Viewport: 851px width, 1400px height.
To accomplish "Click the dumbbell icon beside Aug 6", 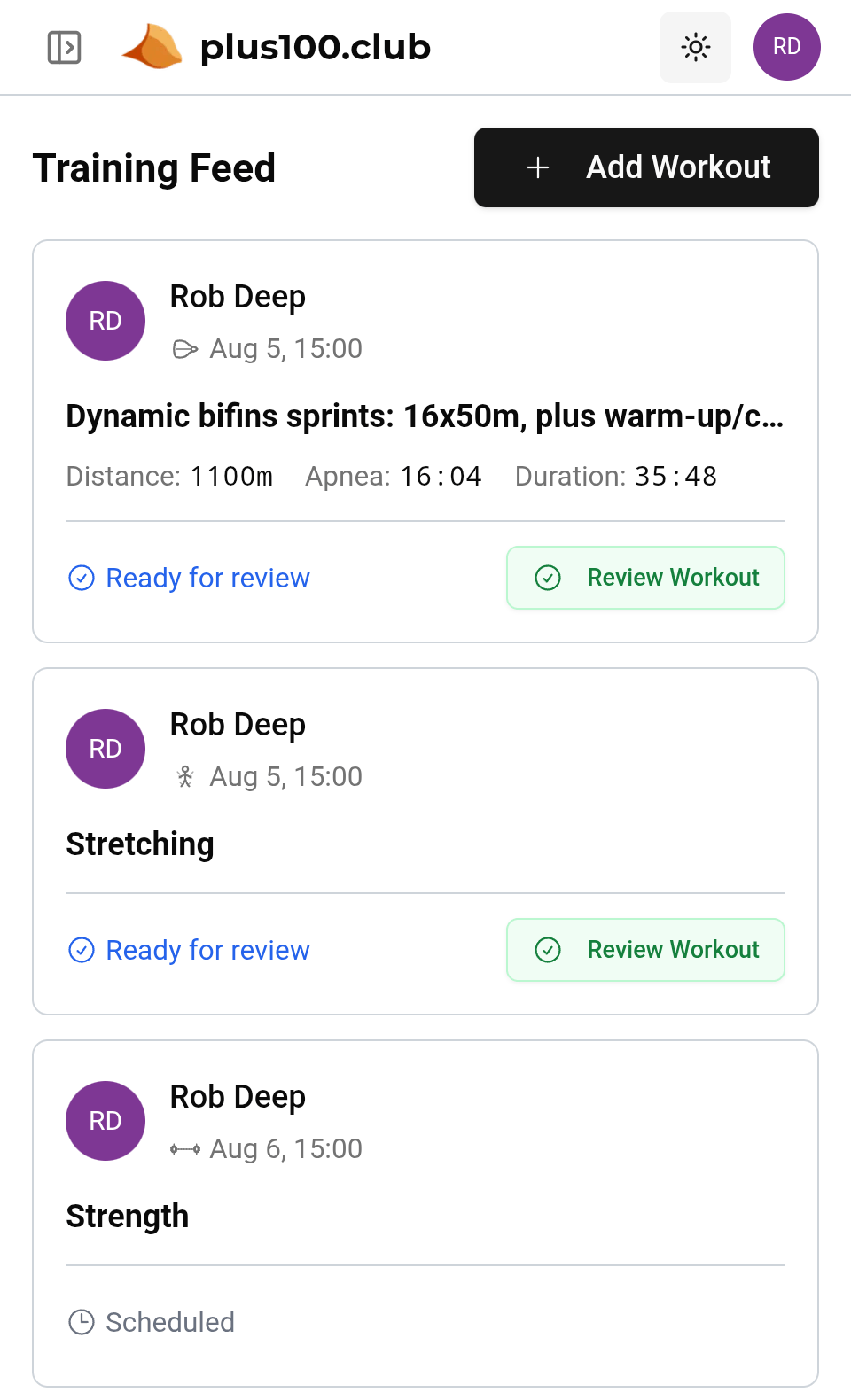I will (184, 1148).
